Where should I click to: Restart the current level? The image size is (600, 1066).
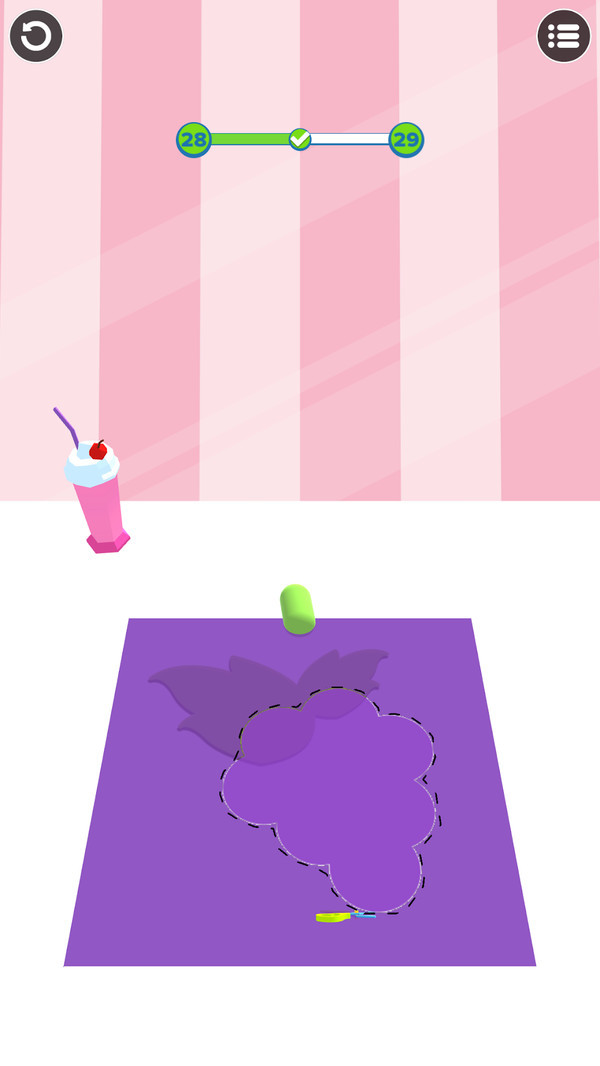click(36, 37)
